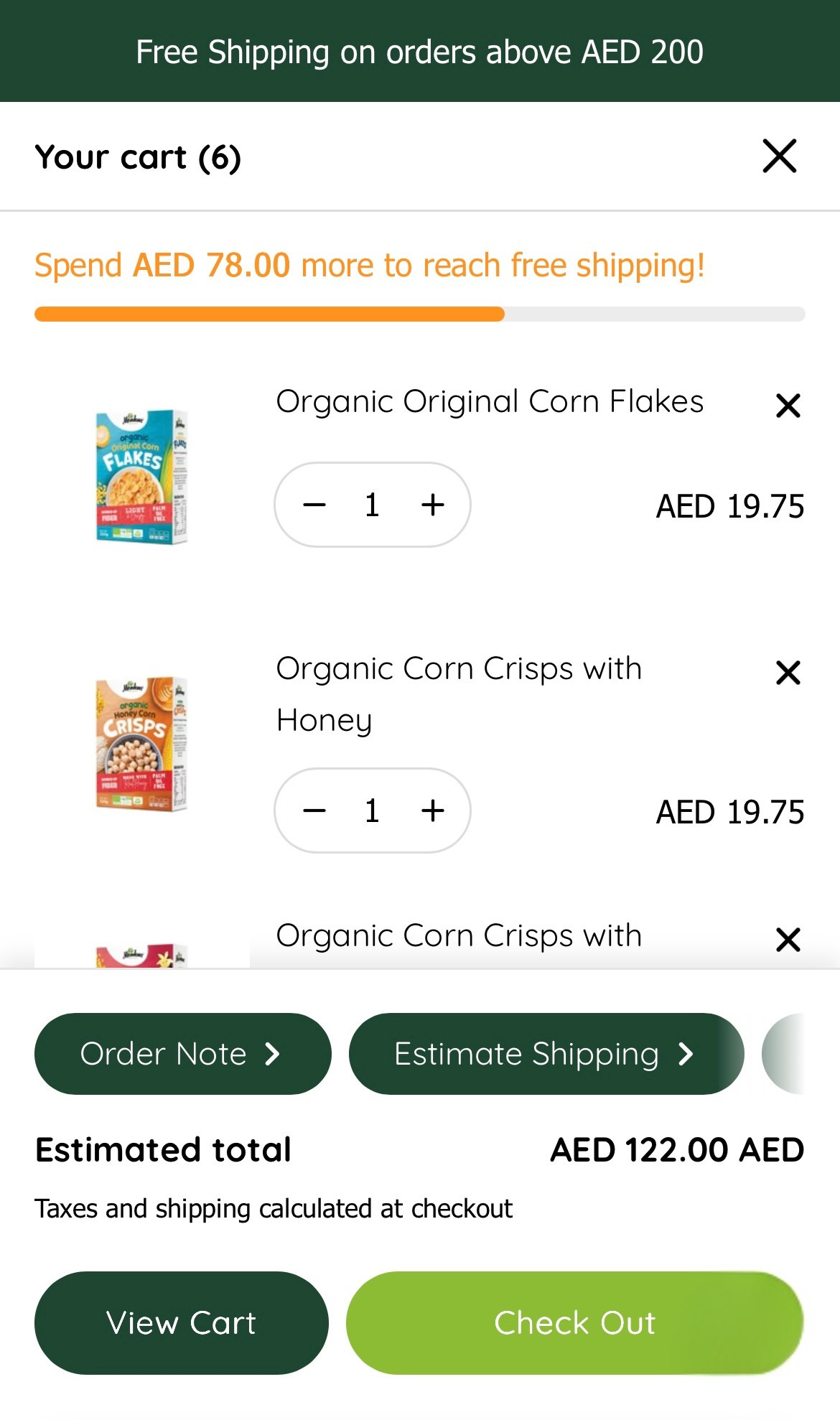The image size is (840, 1420).
Task: Increase quantity of Organic Corn Crisps with Honey
Action: (x=431, y=810)
